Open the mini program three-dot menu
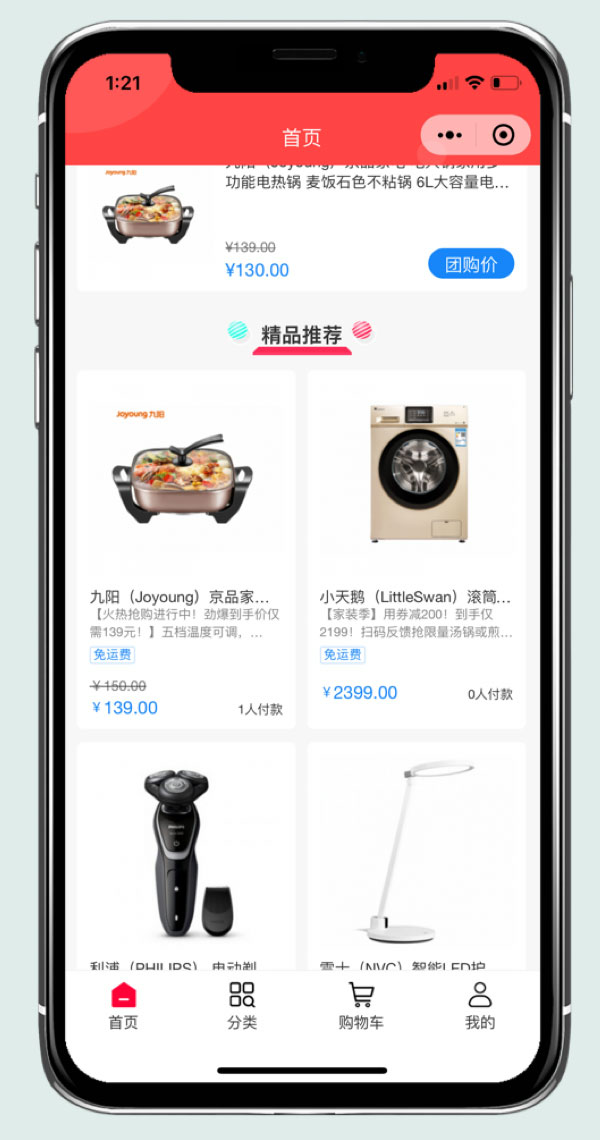 click(449, 135)
